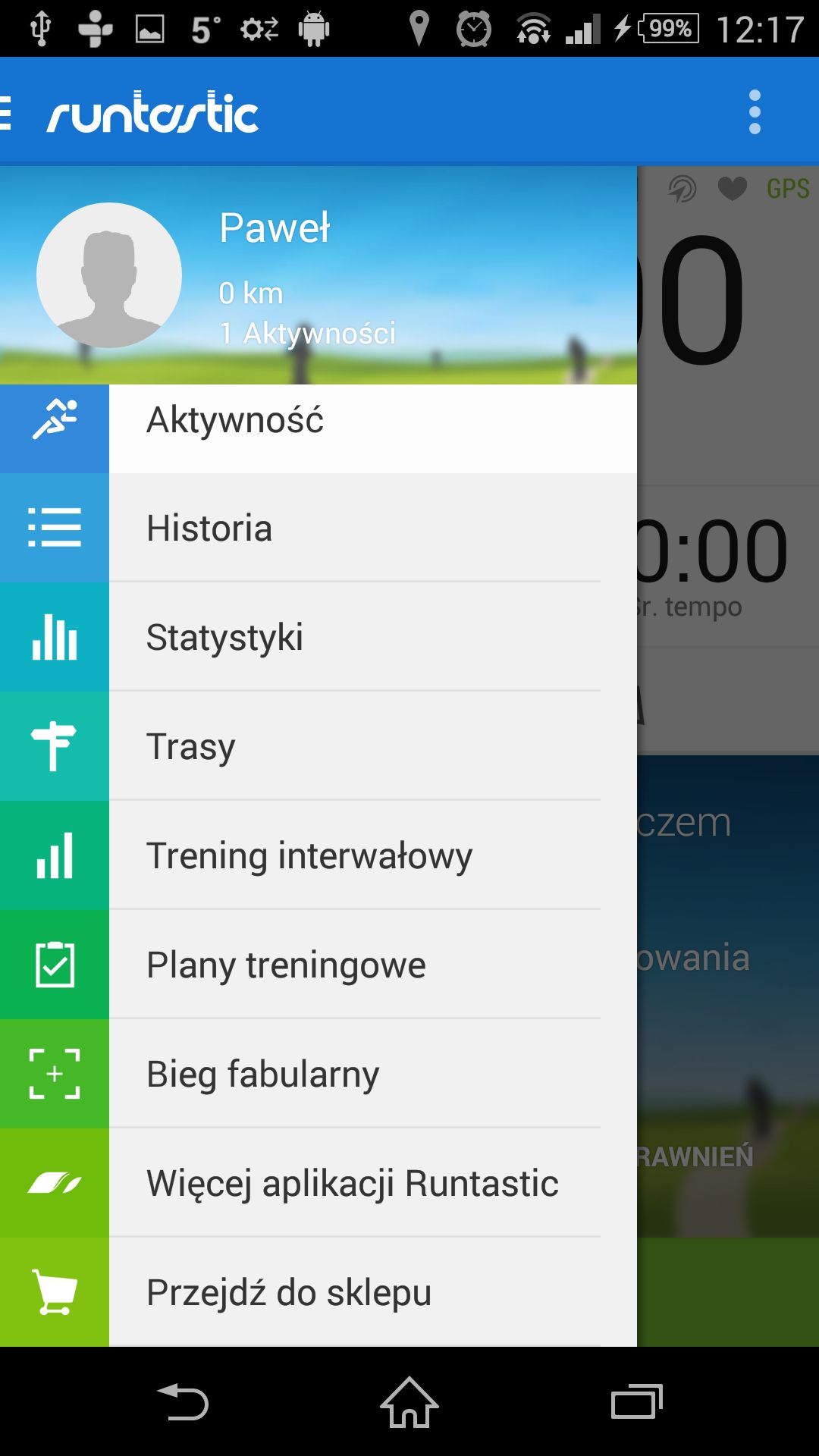
Task: Close the drawer via the hamburger icon
Action: pyautogui.click(x=6, y=113)
